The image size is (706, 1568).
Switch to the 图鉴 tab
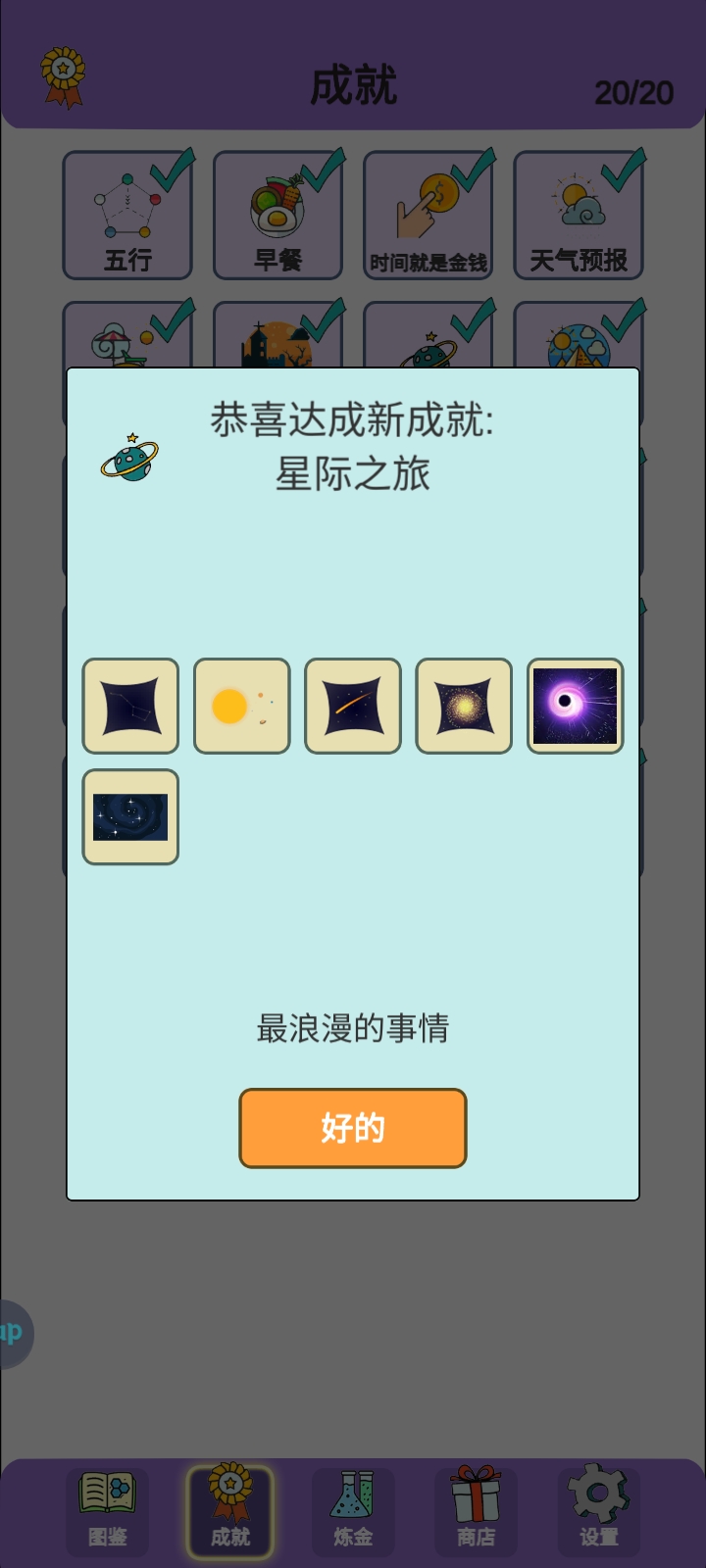click(108, 1511)
